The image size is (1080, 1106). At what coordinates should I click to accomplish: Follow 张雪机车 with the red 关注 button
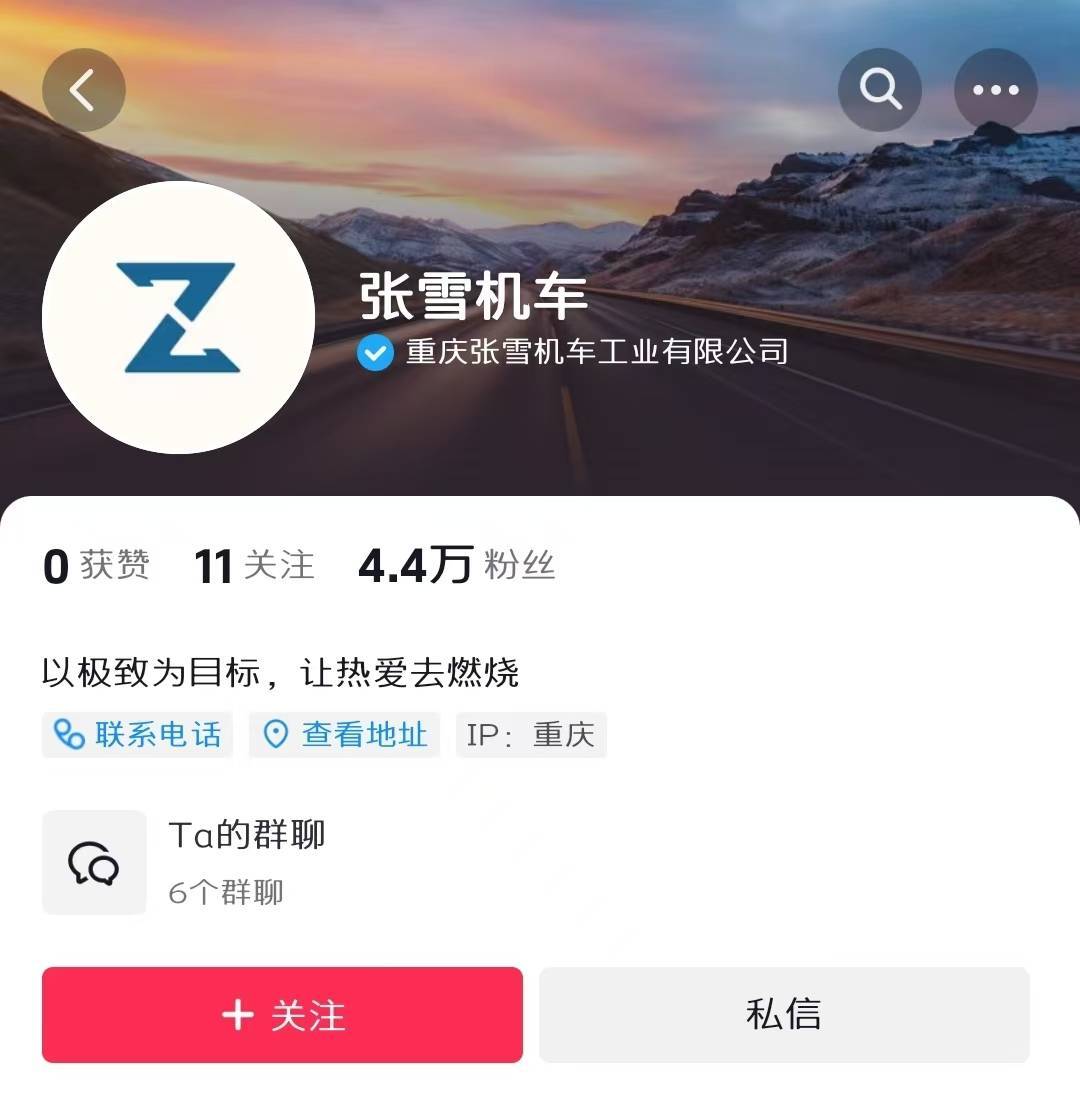click(282, 1015)
